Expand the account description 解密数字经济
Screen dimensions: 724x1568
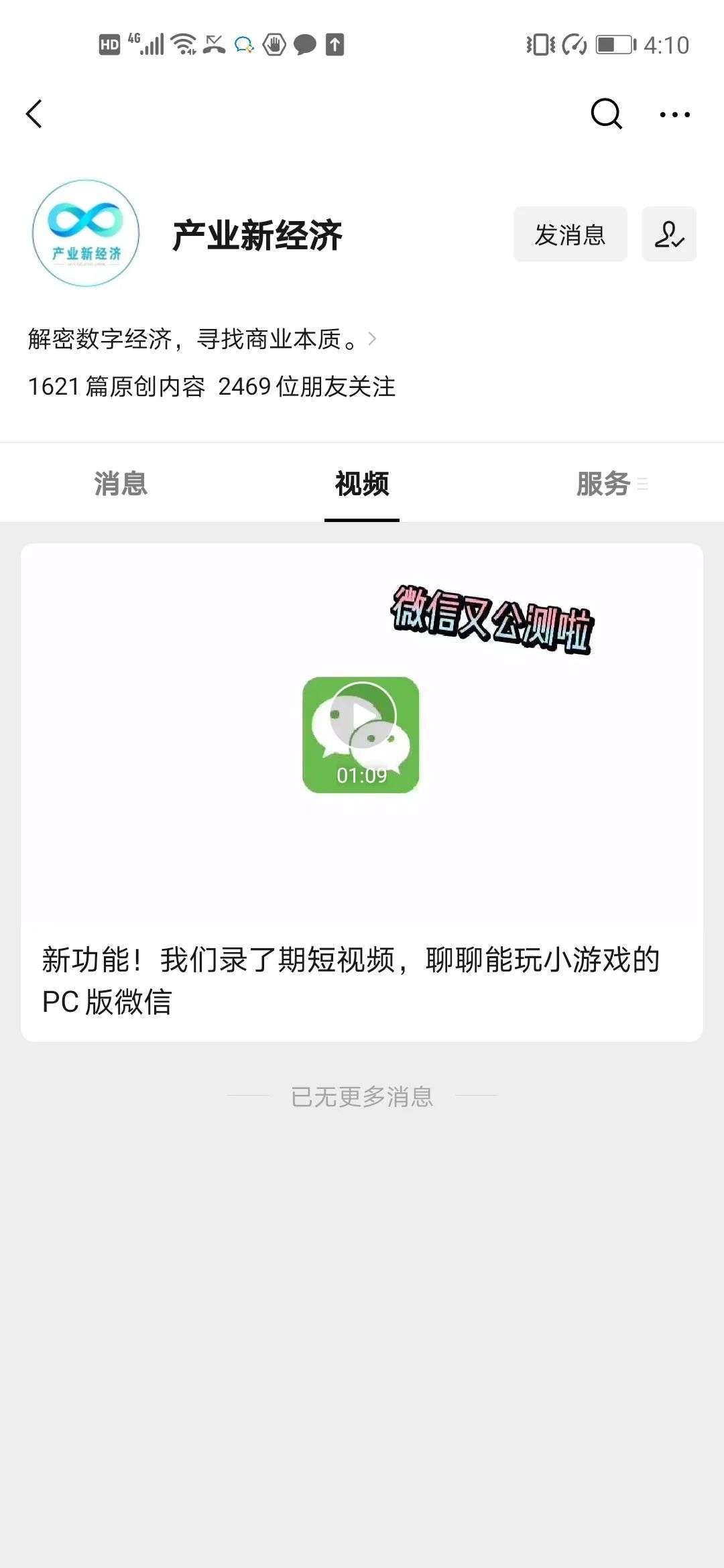(x=202, y=339)
